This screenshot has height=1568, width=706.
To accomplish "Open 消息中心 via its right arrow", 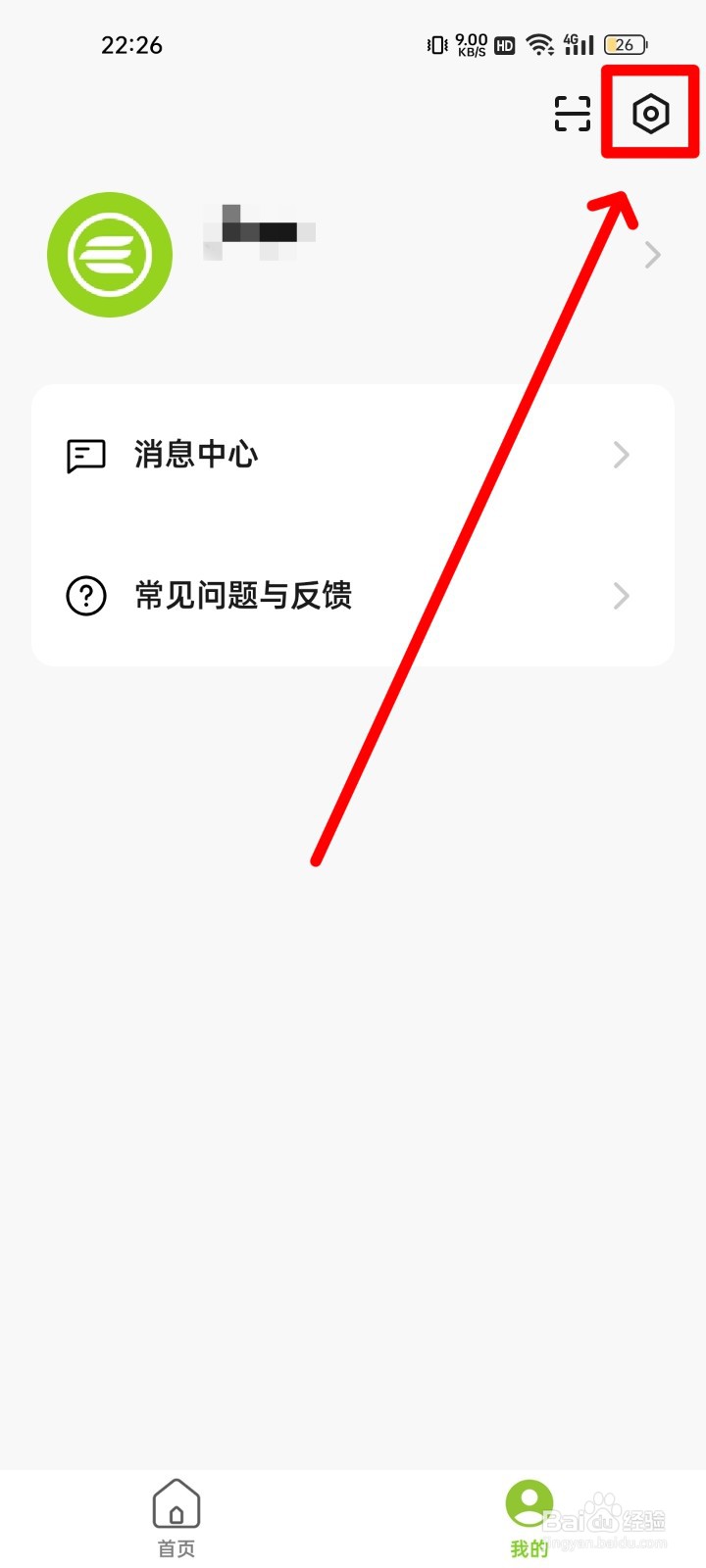I will tap(620, 454).
